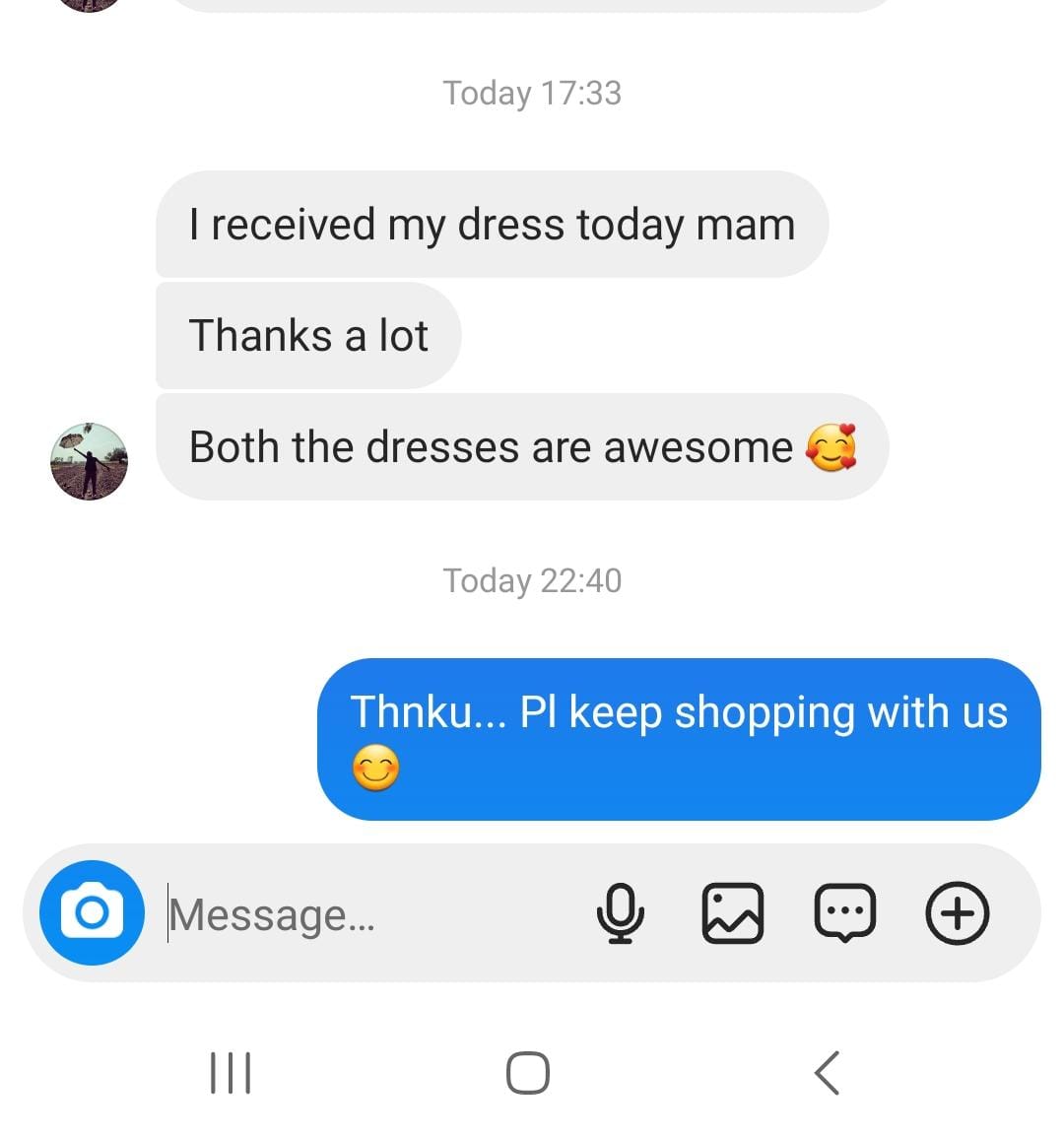Open the photo gallery picker
This screenshot has height=1138, width=1064.
732,913
